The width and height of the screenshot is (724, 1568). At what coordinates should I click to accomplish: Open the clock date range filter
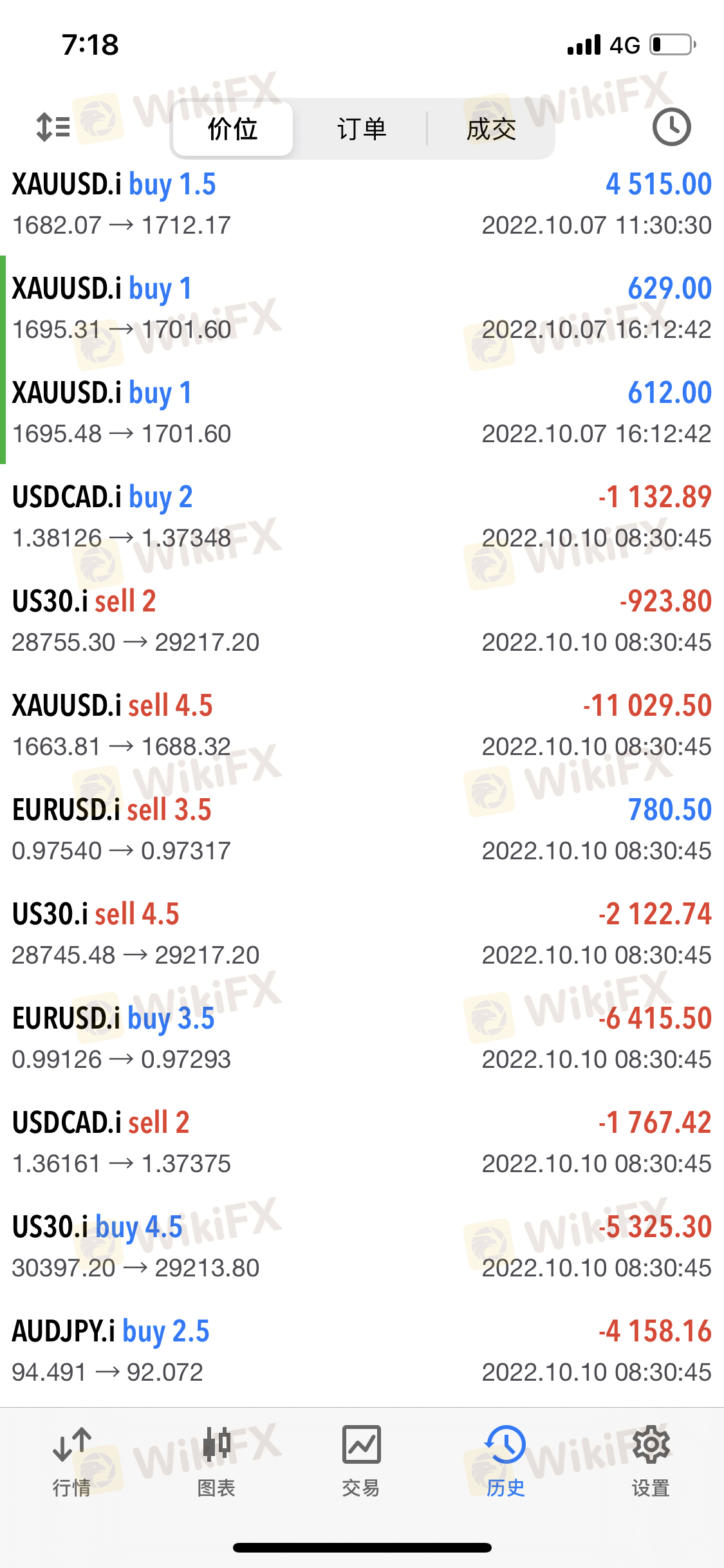coord(671,127)
